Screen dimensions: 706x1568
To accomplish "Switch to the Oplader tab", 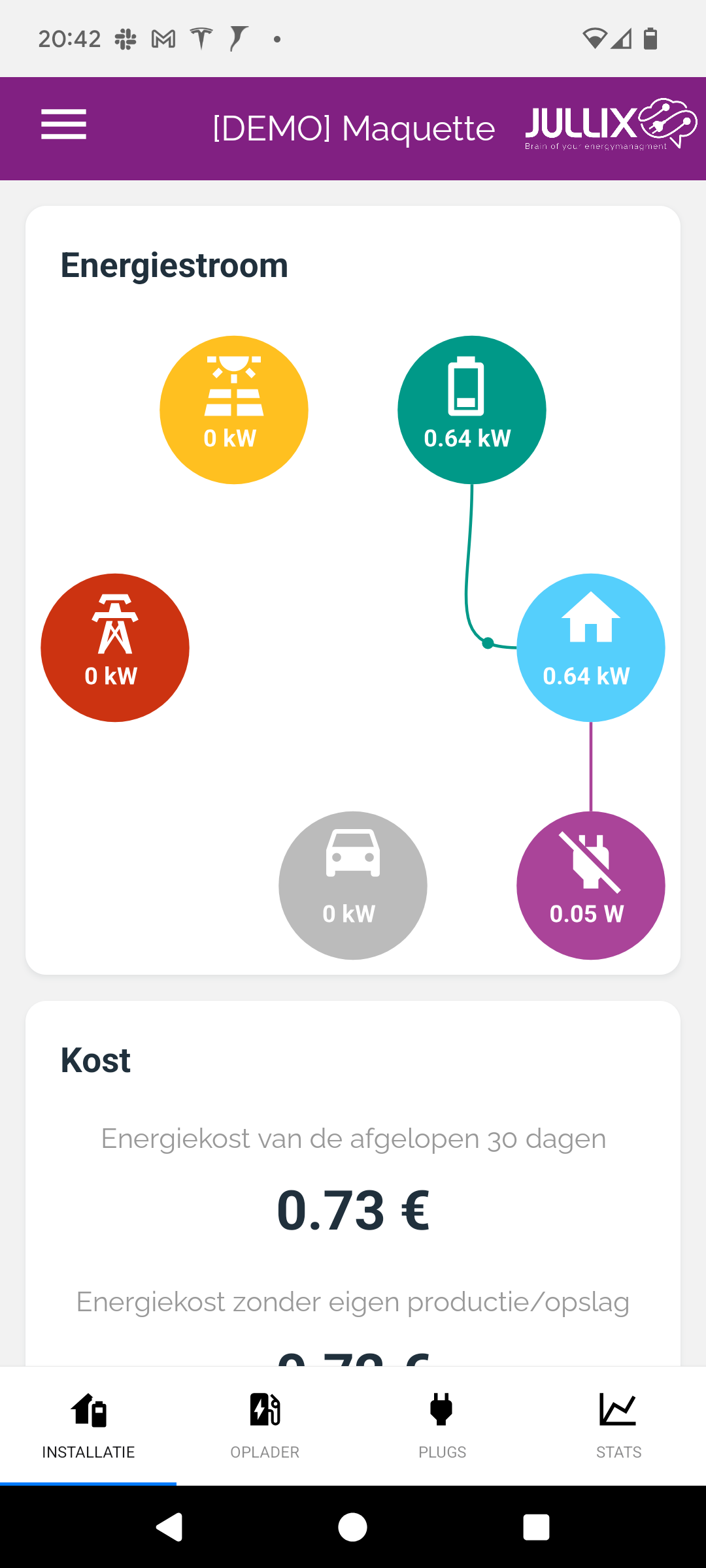I will click(265, 1425).
